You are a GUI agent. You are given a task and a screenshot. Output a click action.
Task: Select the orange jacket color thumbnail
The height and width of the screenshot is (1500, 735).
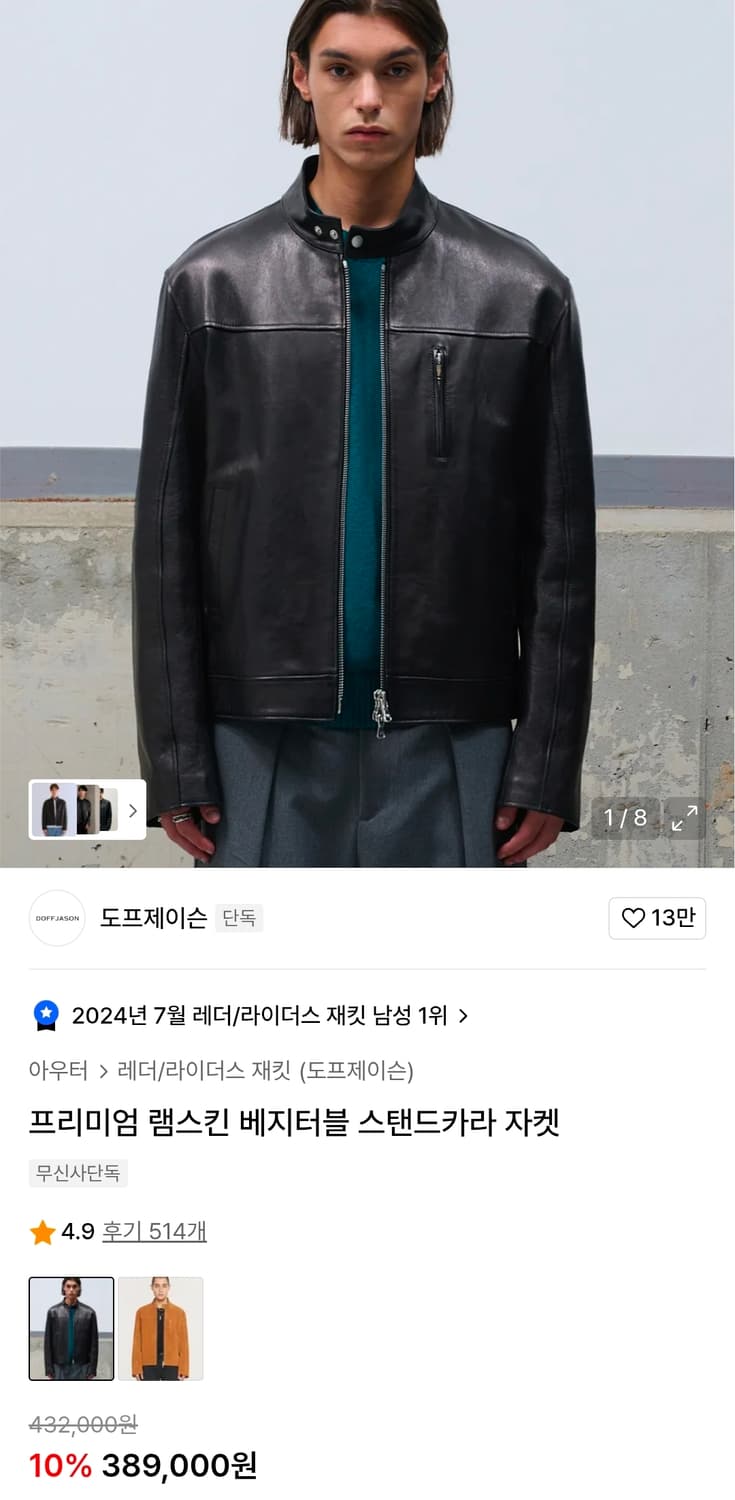tap(162, 1326)
